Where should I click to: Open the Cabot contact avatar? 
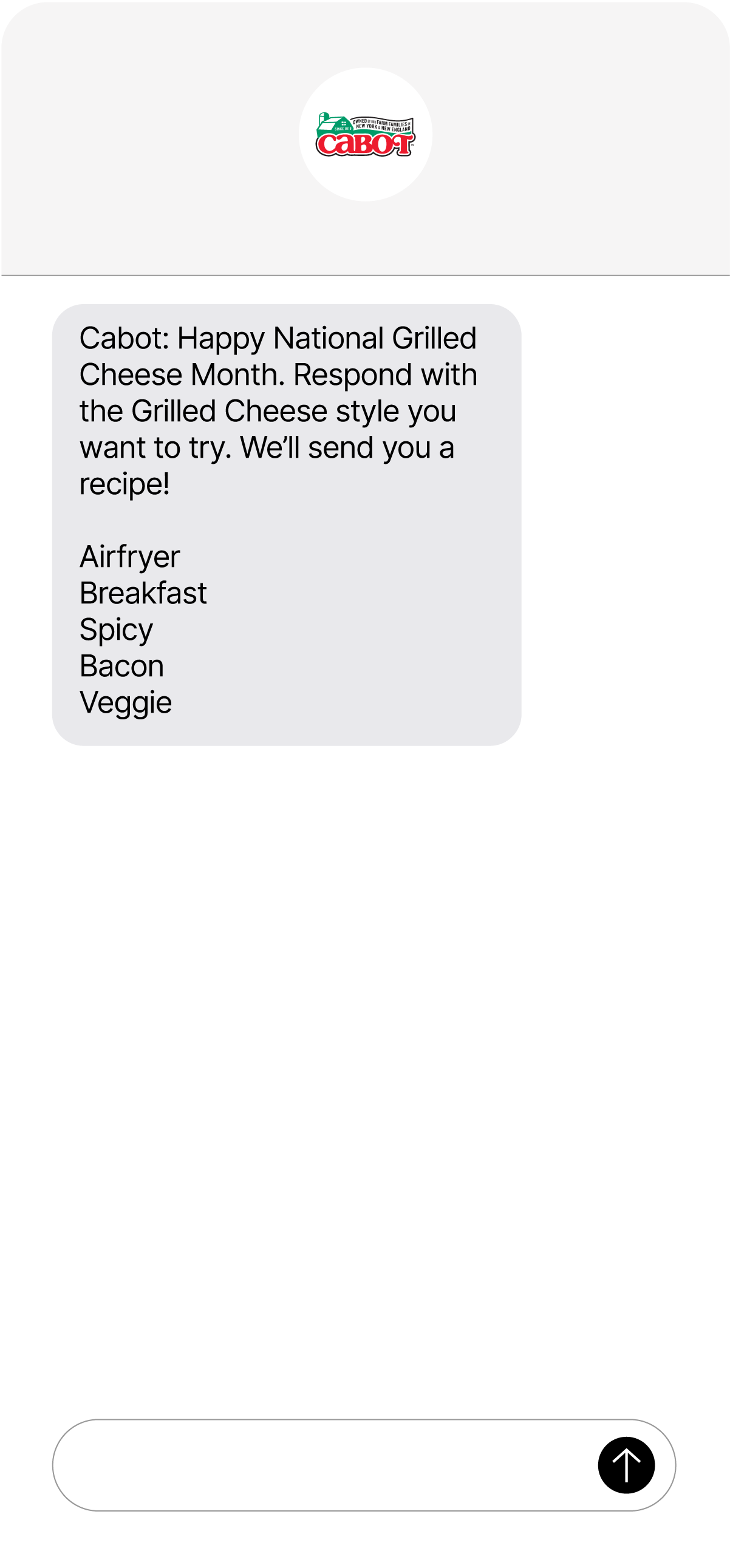click(366, 135)
